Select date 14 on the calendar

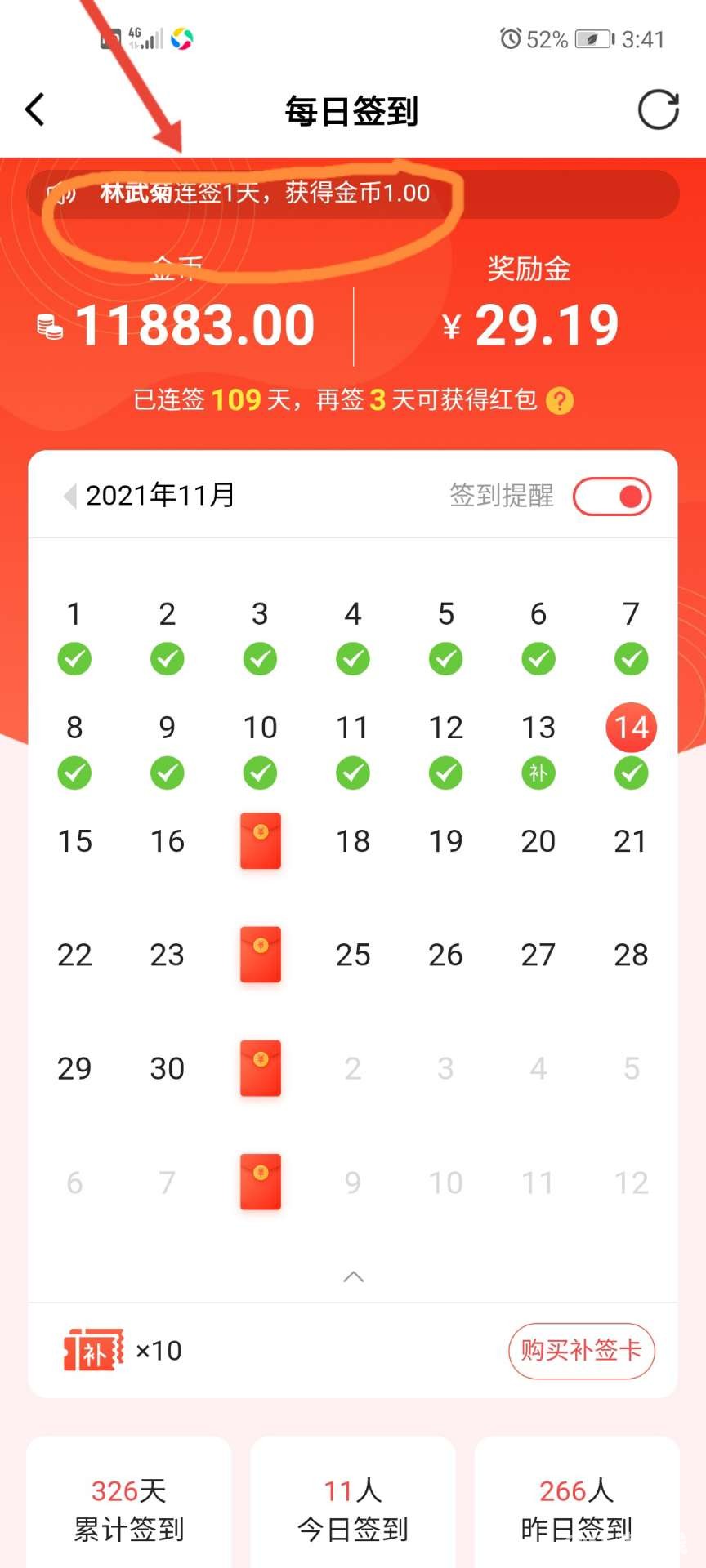click(631, 727)
